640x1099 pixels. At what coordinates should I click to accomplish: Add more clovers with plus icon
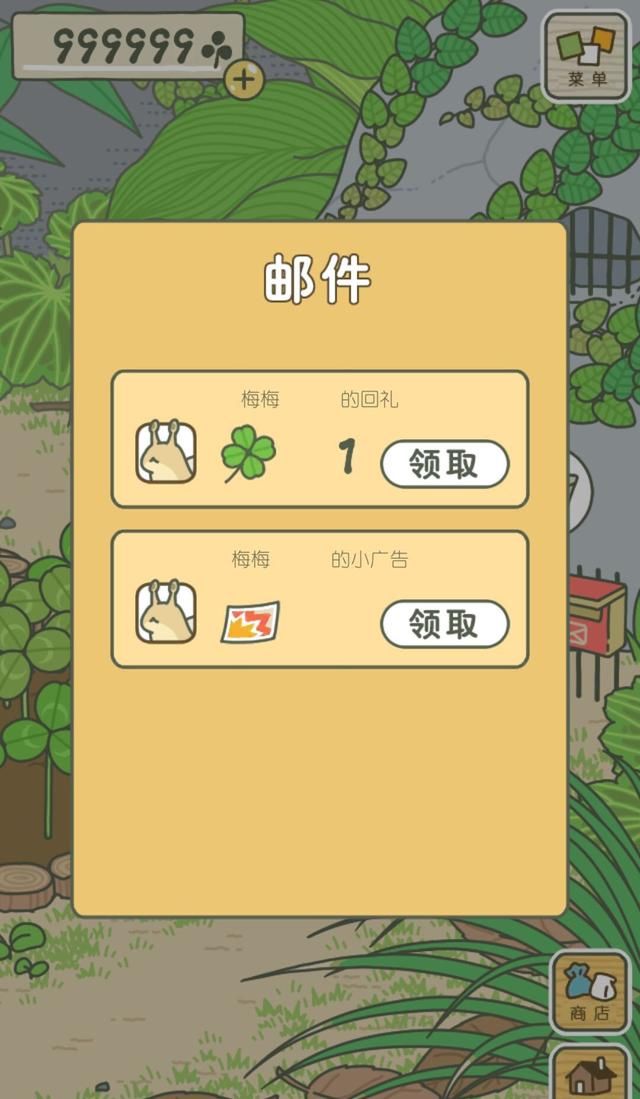click(243, 79)
